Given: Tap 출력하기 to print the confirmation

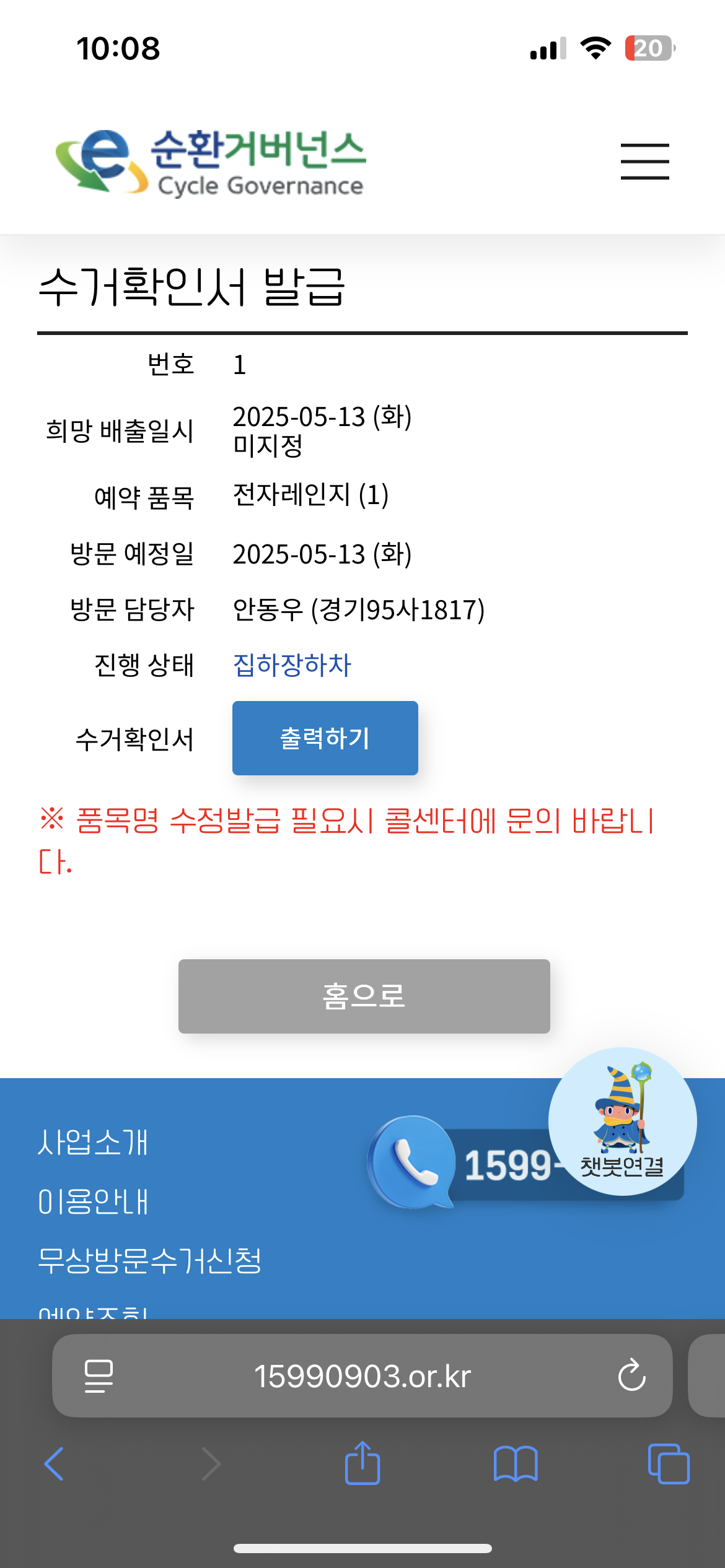Looking at the screenshot, I should click(325, 738).
